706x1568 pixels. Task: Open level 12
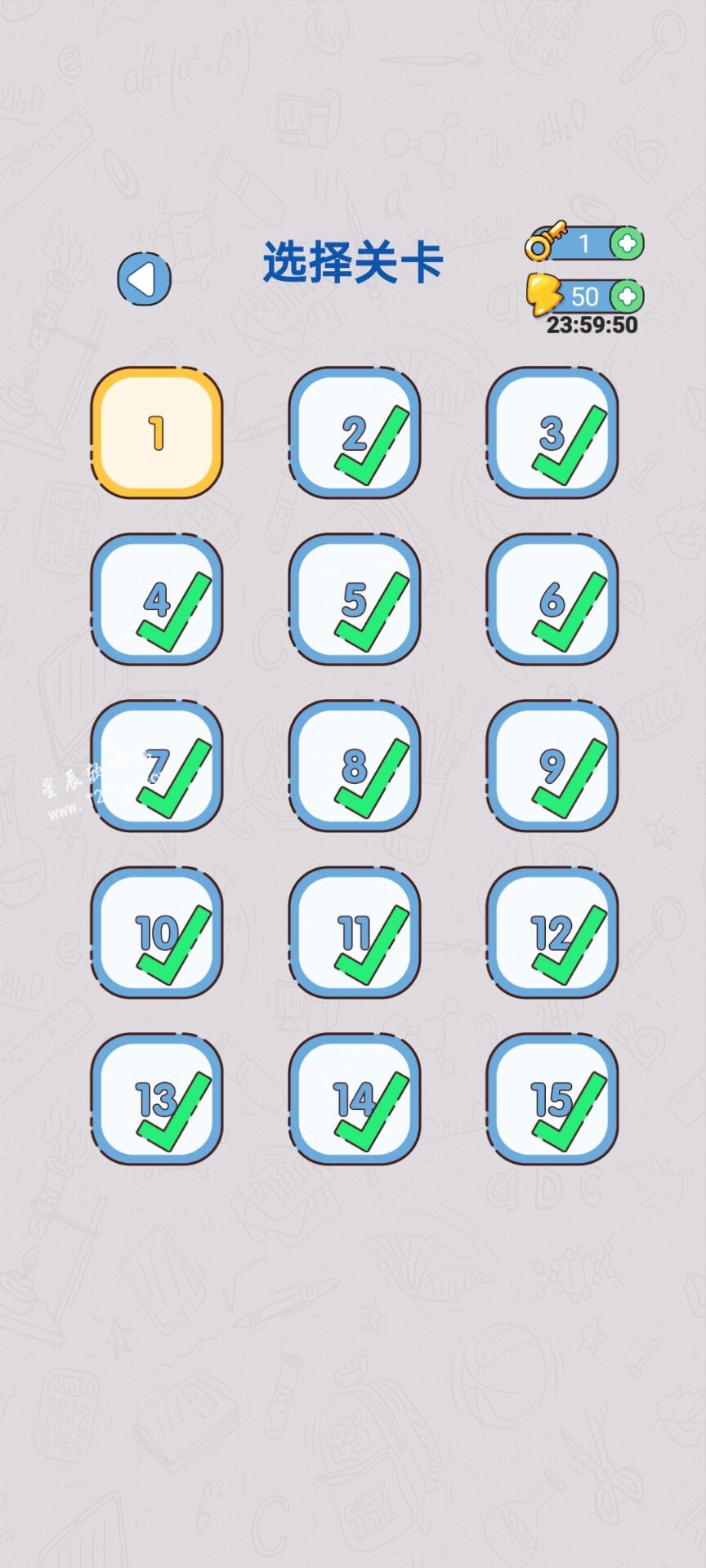pos(552,933)
